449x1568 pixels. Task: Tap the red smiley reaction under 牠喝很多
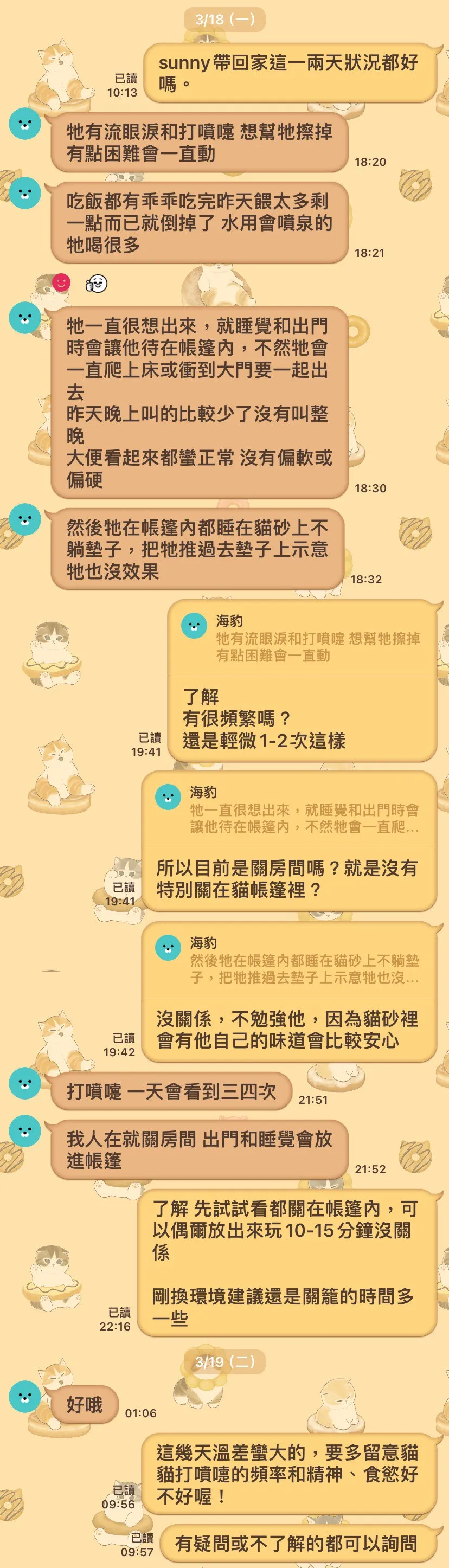coord(61,283)
